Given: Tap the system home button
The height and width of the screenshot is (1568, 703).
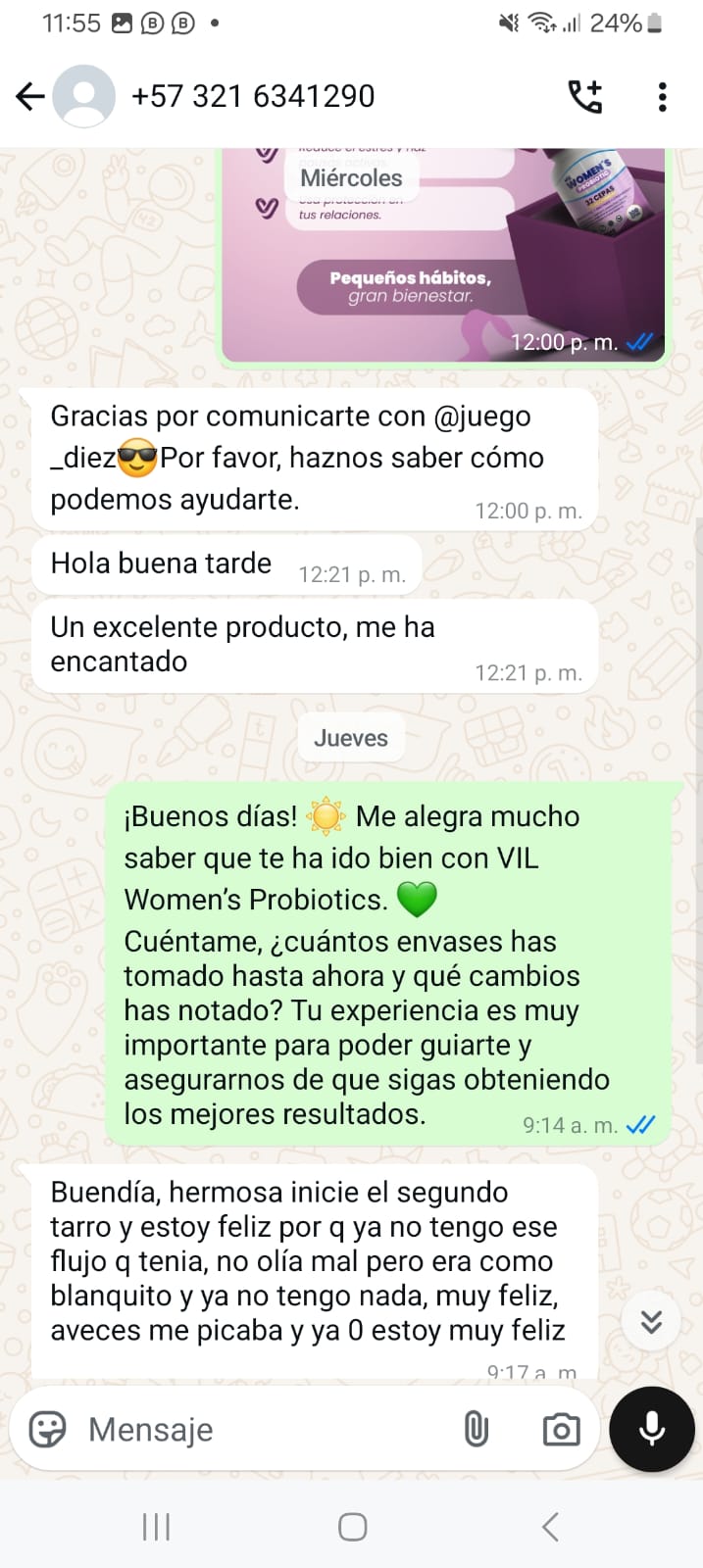Looking at the screenshot, I should 352,1526.
